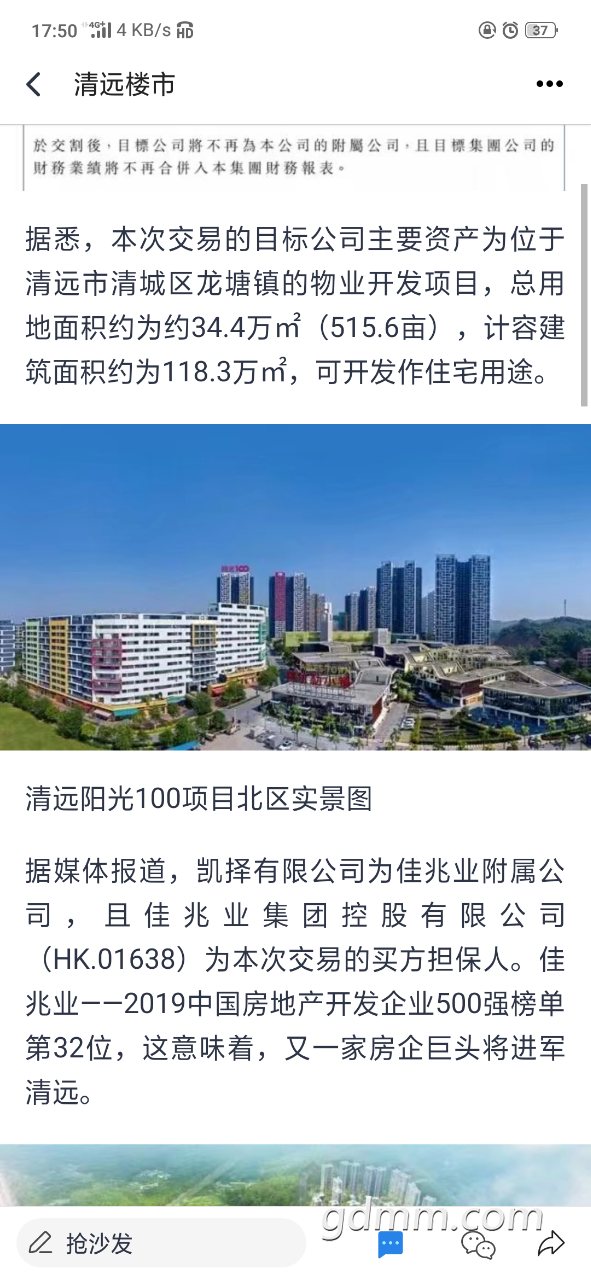Share via the WeChat icon
The height and width of the screenshot is (1280, 591).
478,1244
